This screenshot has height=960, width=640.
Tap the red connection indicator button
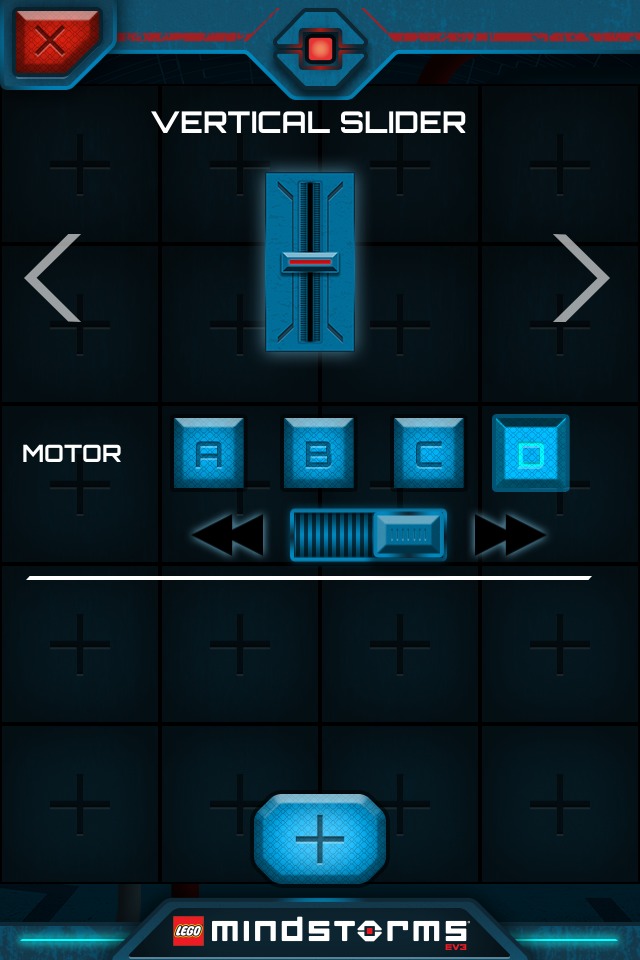(320, 48)
